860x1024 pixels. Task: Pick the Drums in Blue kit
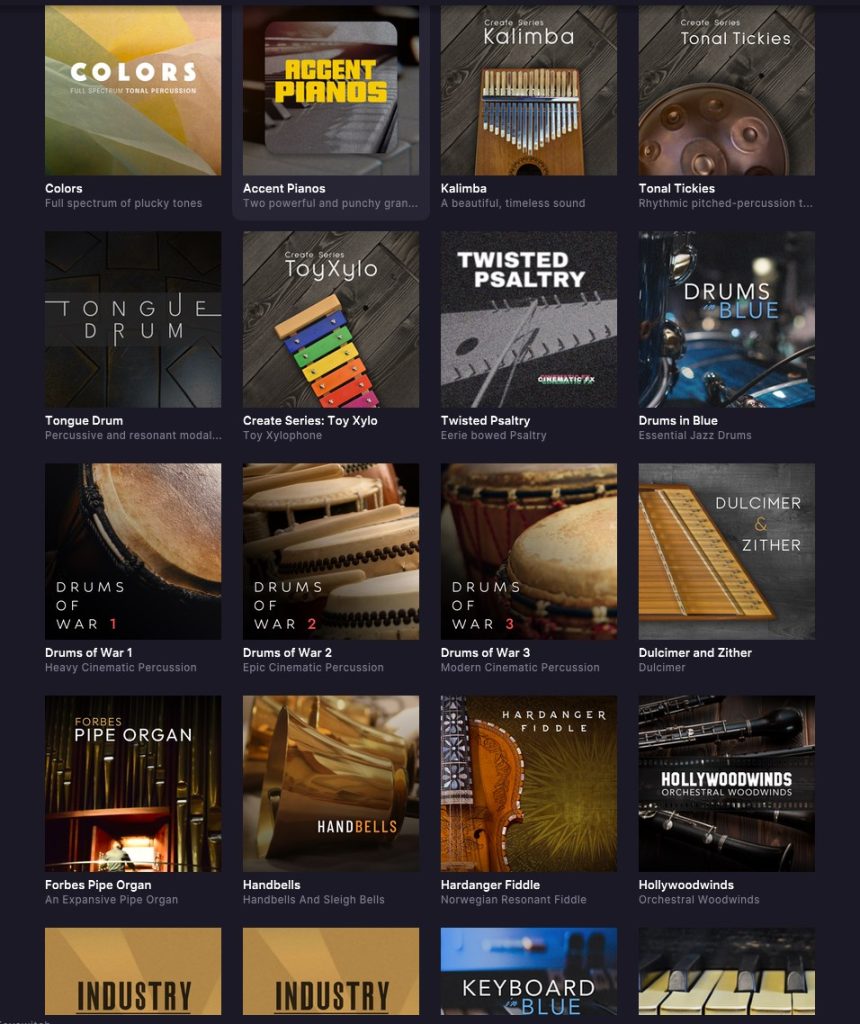pos(727,319)
